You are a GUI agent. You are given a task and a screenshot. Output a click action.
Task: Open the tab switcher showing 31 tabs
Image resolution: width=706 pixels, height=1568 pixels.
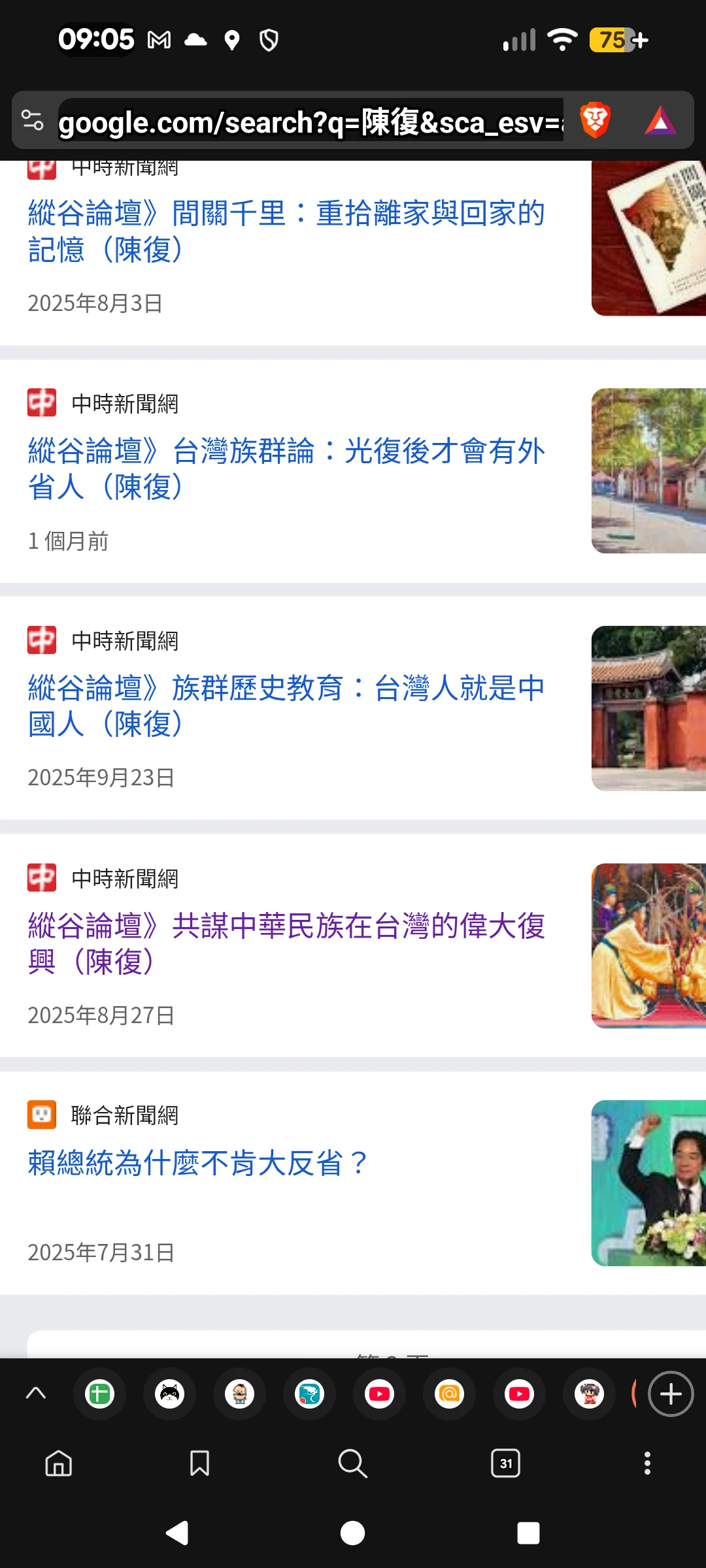505,1463
